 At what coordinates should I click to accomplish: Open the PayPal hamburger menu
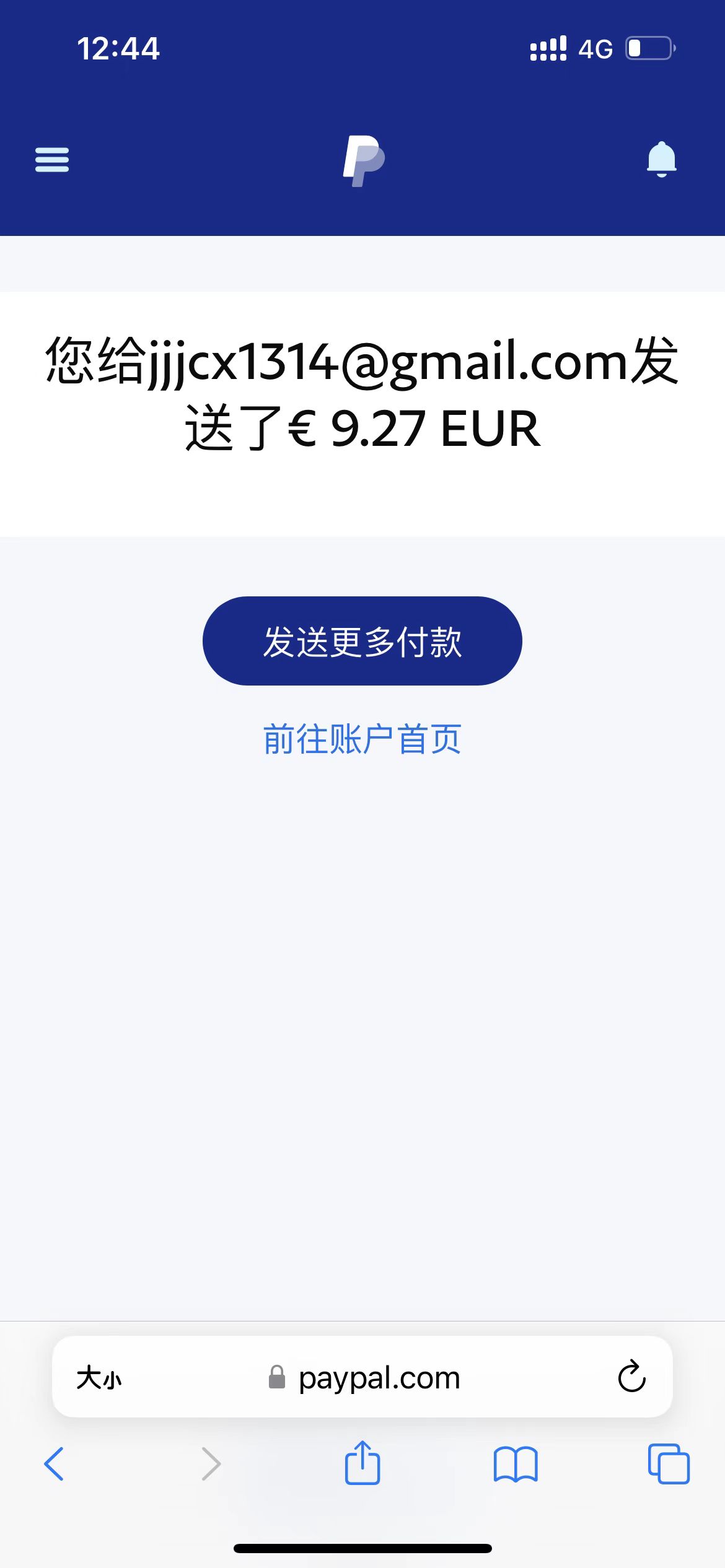[x=52, y=160]
